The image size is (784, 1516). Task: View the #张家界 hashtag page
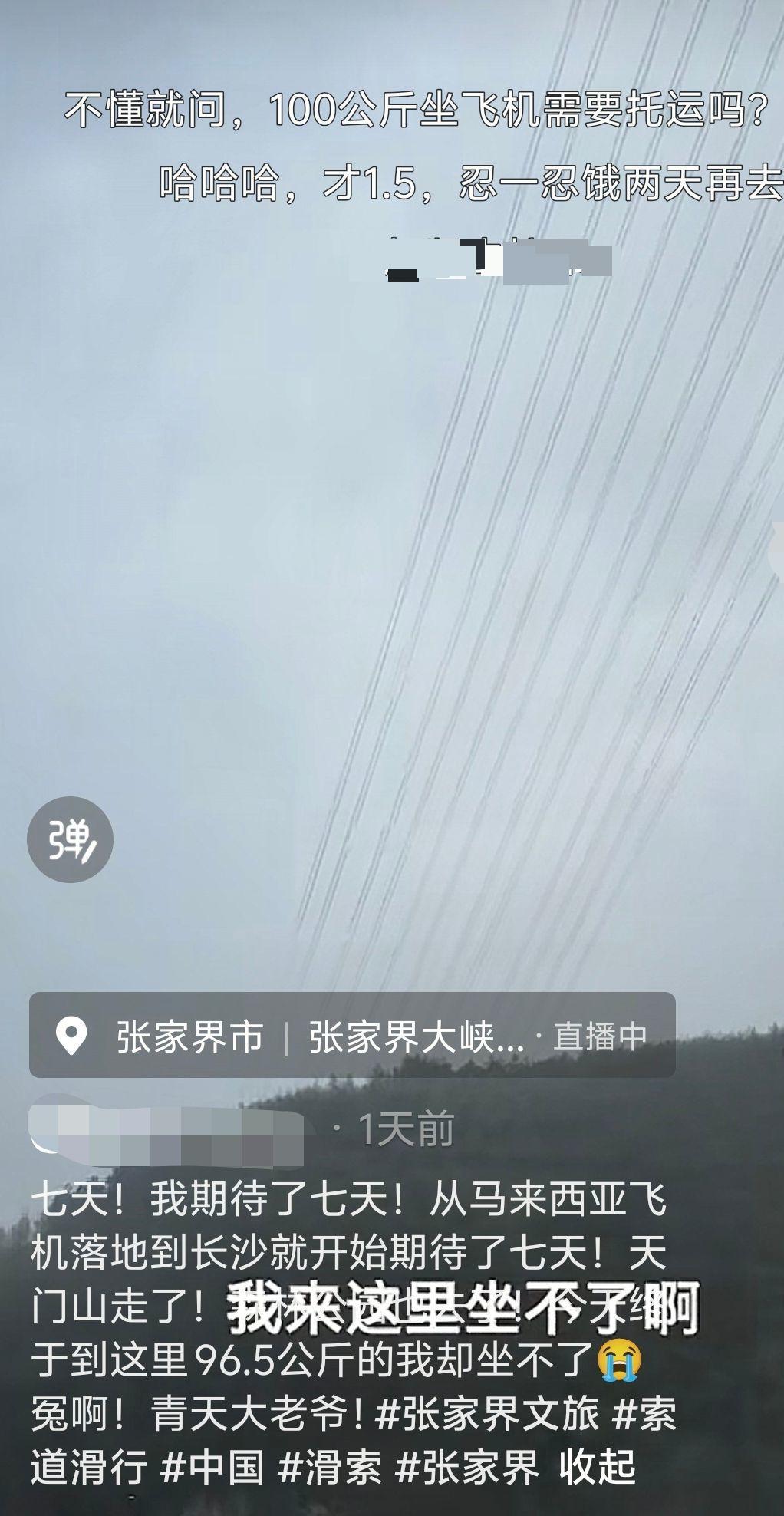pos(467,1466)
